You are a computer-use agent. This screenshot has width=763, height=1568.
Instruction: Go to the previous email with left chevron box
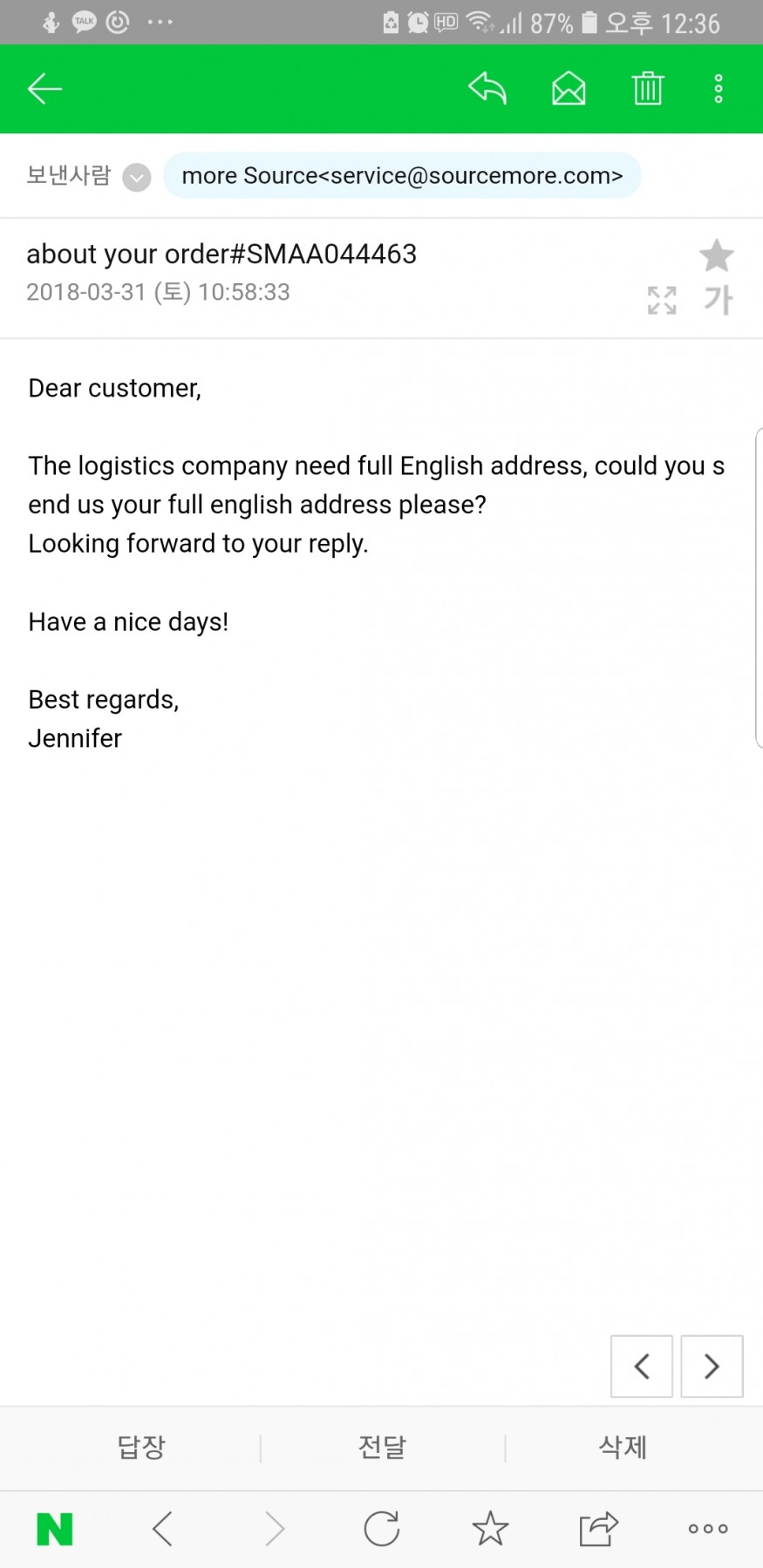pos(642,1366)
